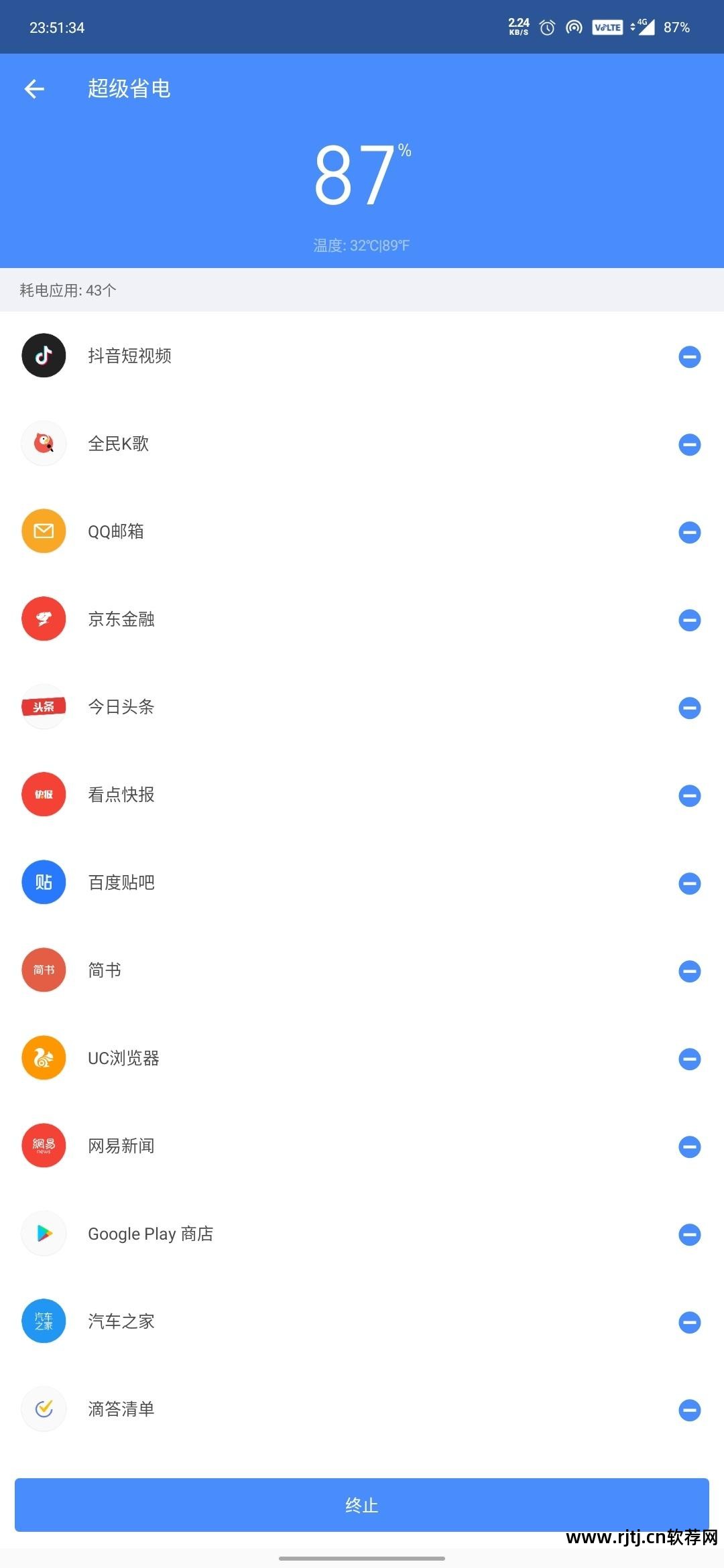Screen dimensions: 724x1568
Task: Remove 抖音短视频 from the power-saving list
Action: click(x=689, y=358)
